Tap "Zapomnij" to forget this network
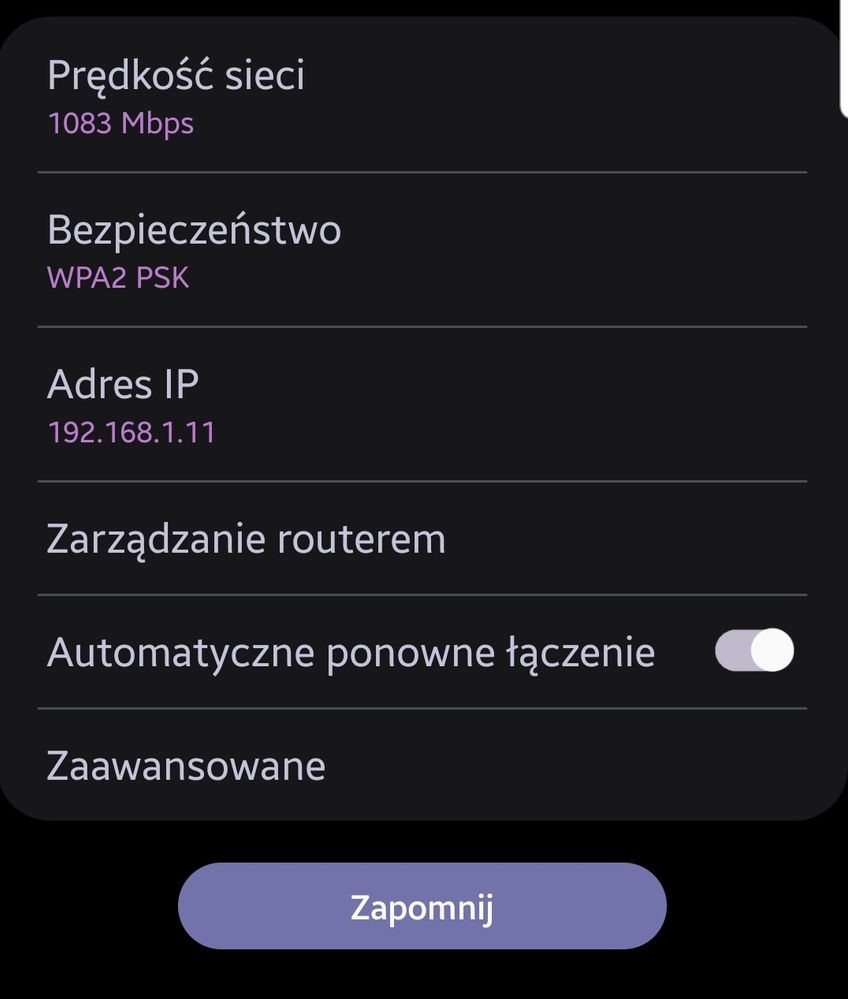This screenshot has width=848, height=999. [423, 906]
